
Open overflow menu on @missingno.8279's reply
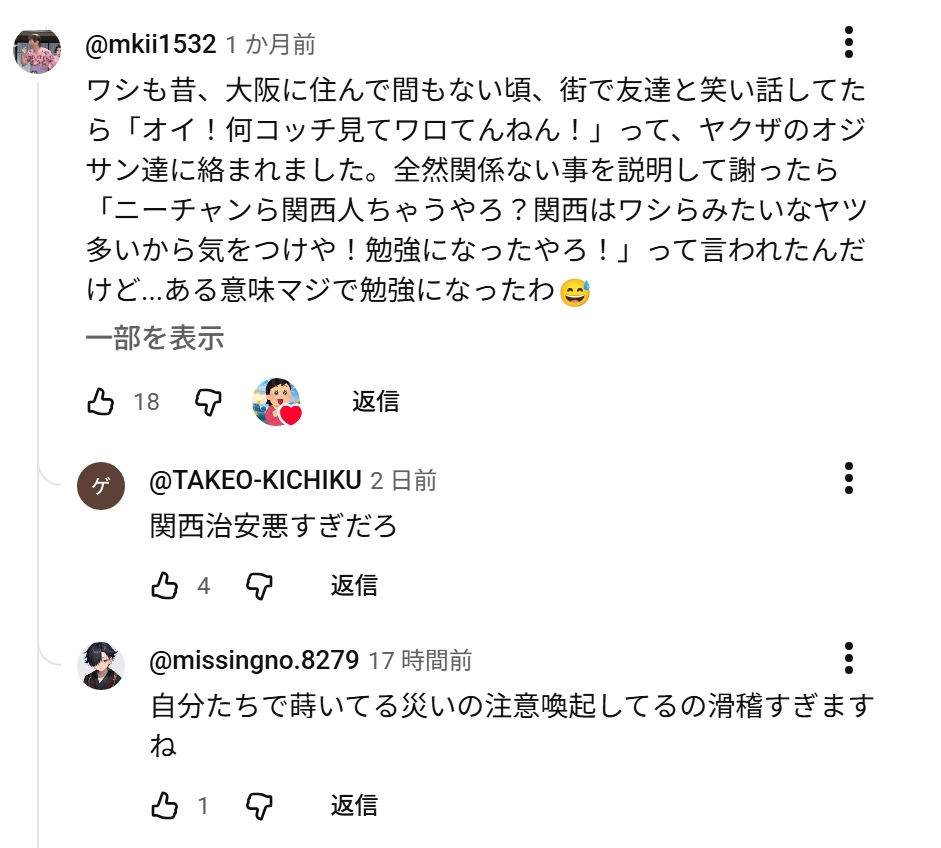848,659
